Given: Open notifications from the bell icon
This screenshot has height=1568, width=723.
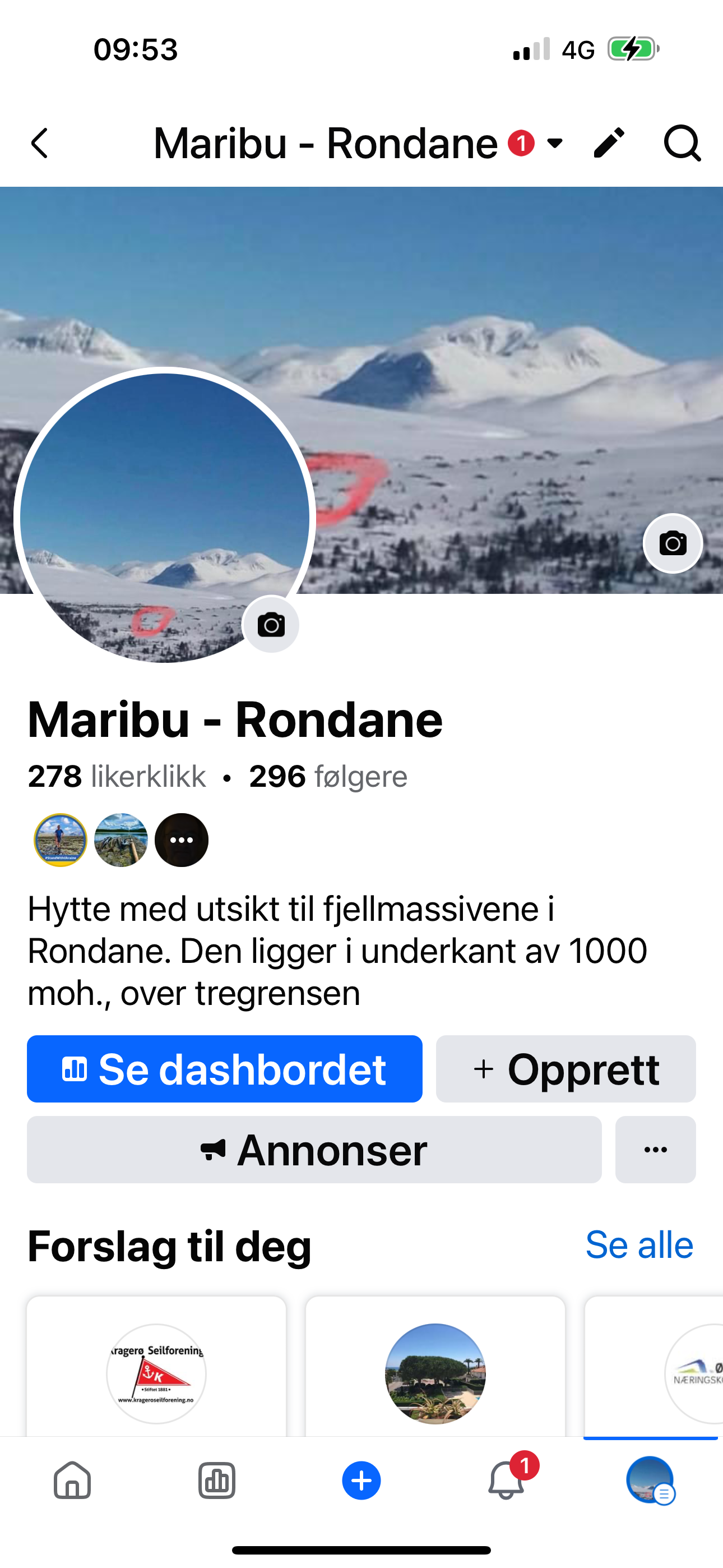Looking at the screenshot, I should pyautogui.click(x=506, y=1482).
